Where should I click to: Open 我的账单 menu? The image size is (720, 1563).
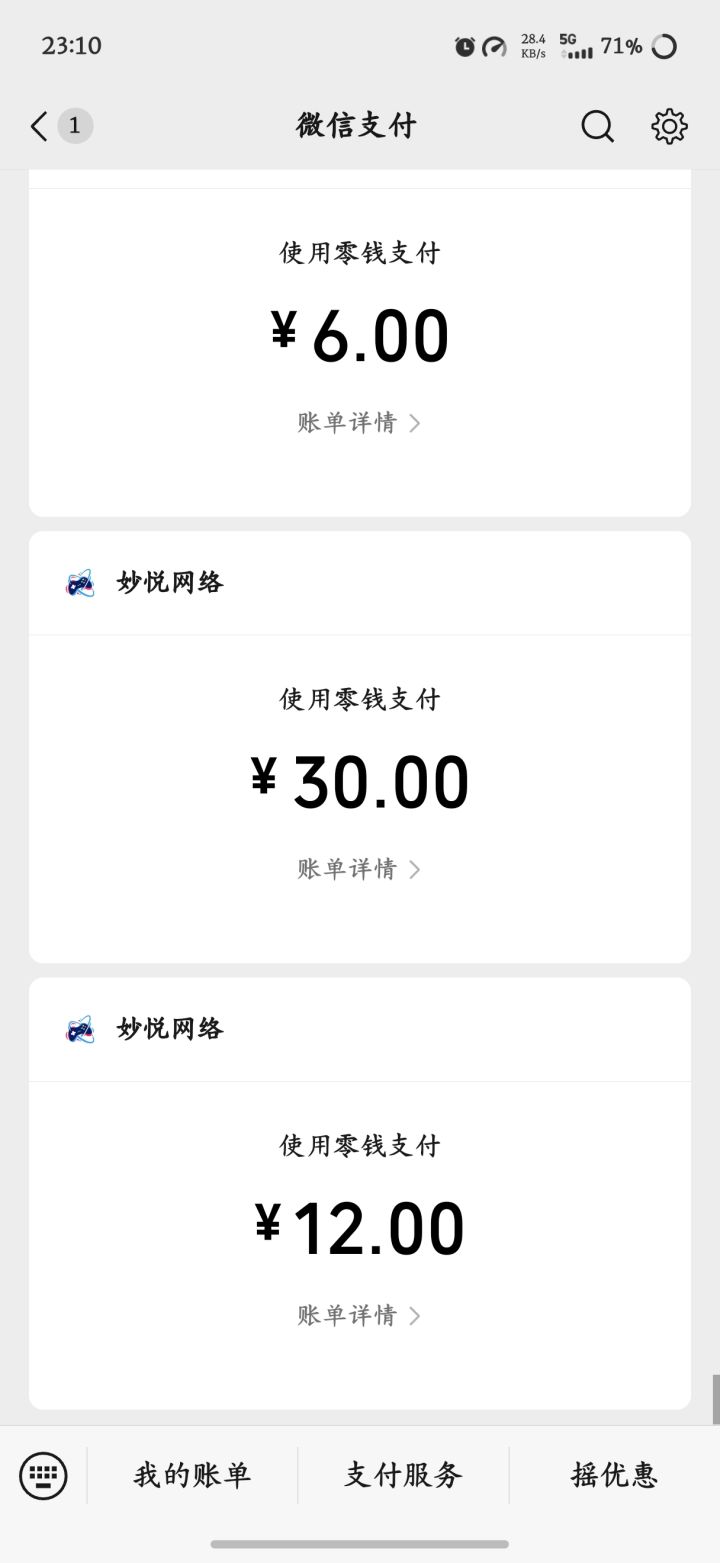point(192,1475)
